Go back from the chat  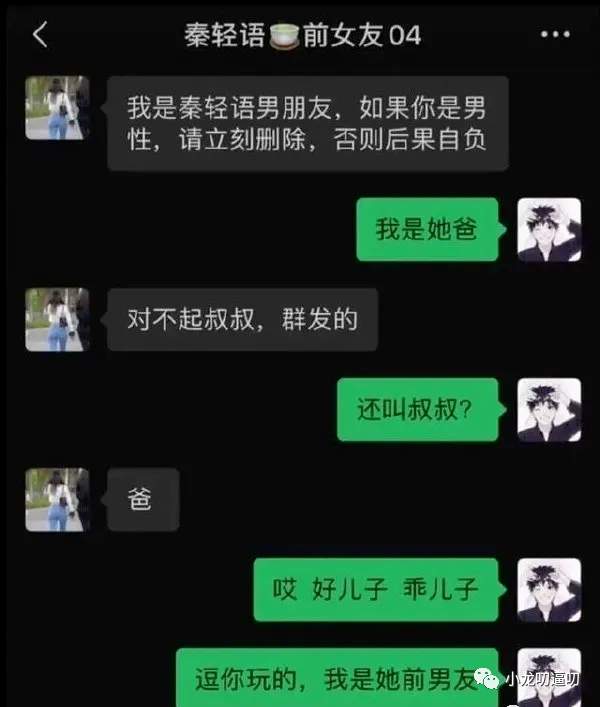click(x=40, y=36)
